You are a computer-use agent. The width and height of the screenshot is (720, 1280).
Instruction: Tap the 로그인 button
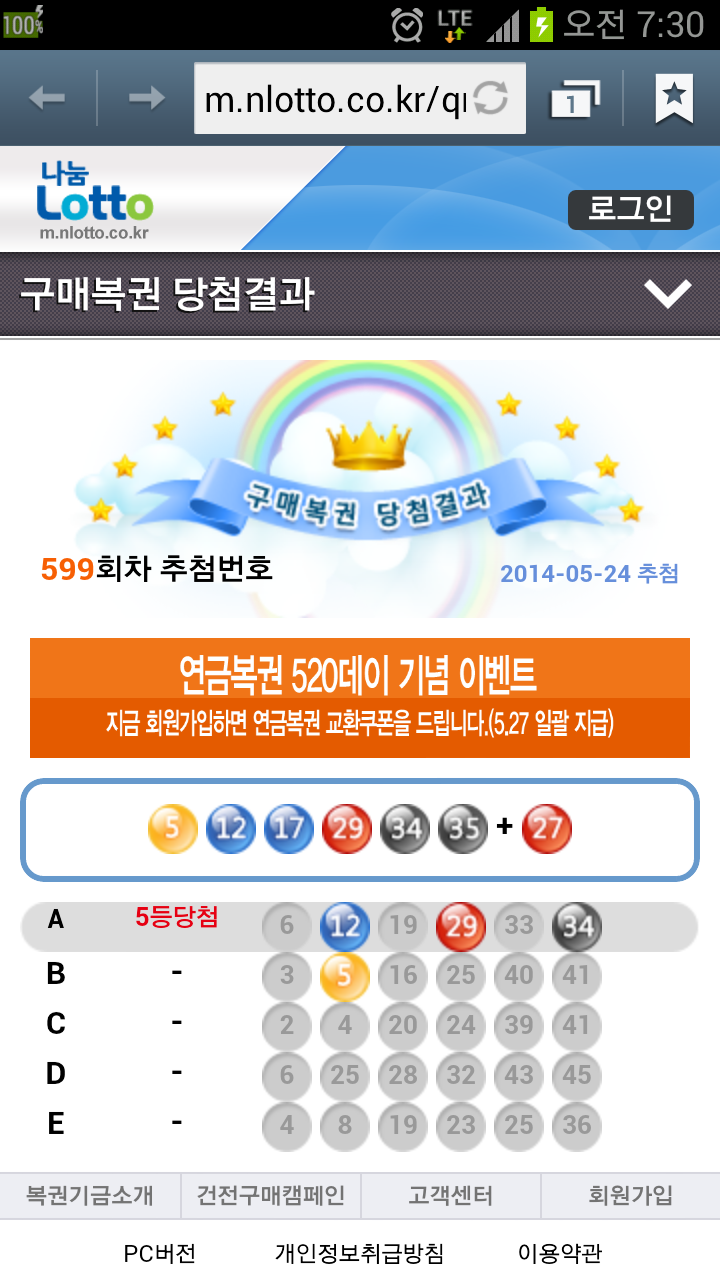(x=630, y=210)
